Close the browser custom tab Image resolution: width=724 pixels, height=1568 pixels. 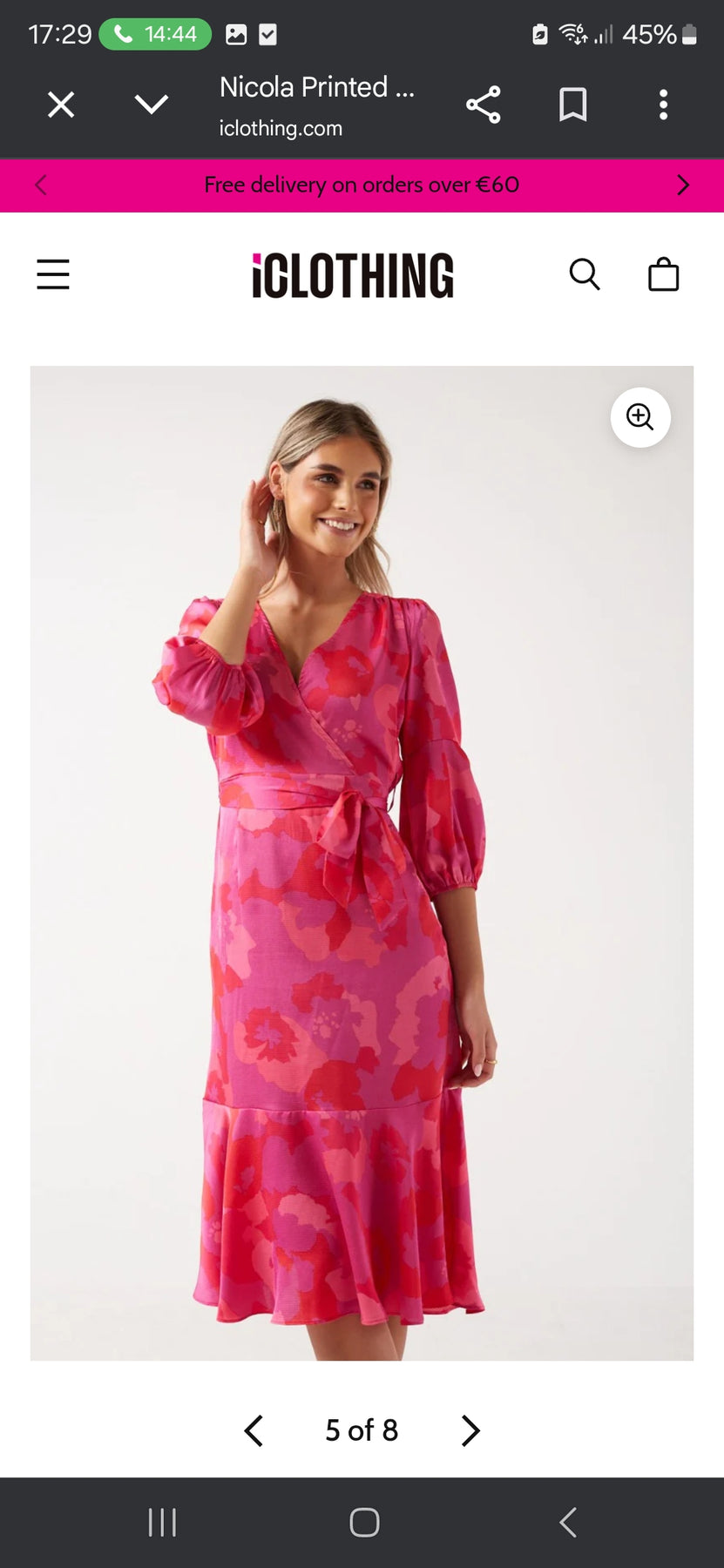61,105
